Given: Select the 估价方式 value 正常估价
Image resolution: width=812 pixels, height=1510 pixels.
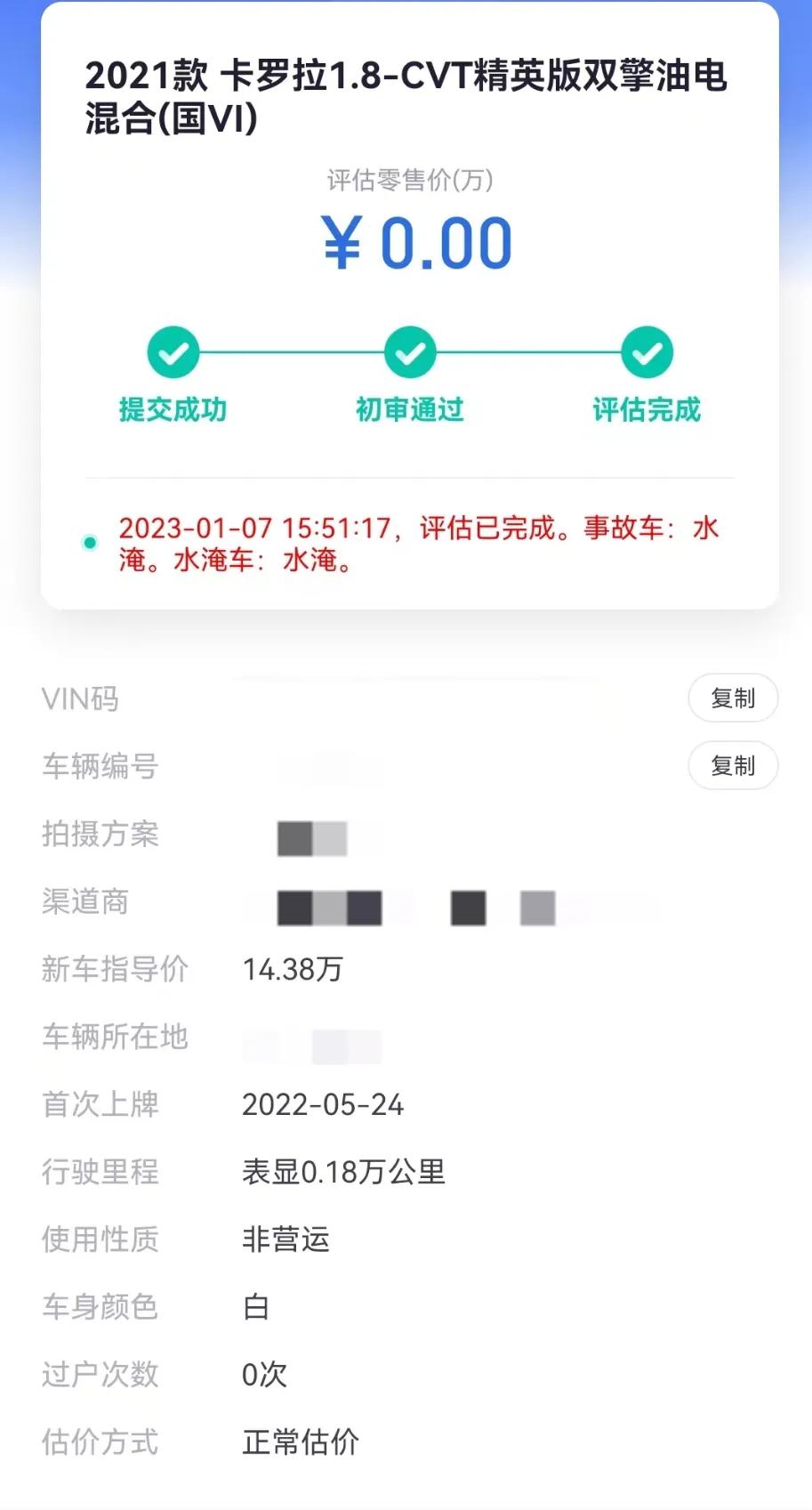Looking at the screenshot, I should (300, 1443).
